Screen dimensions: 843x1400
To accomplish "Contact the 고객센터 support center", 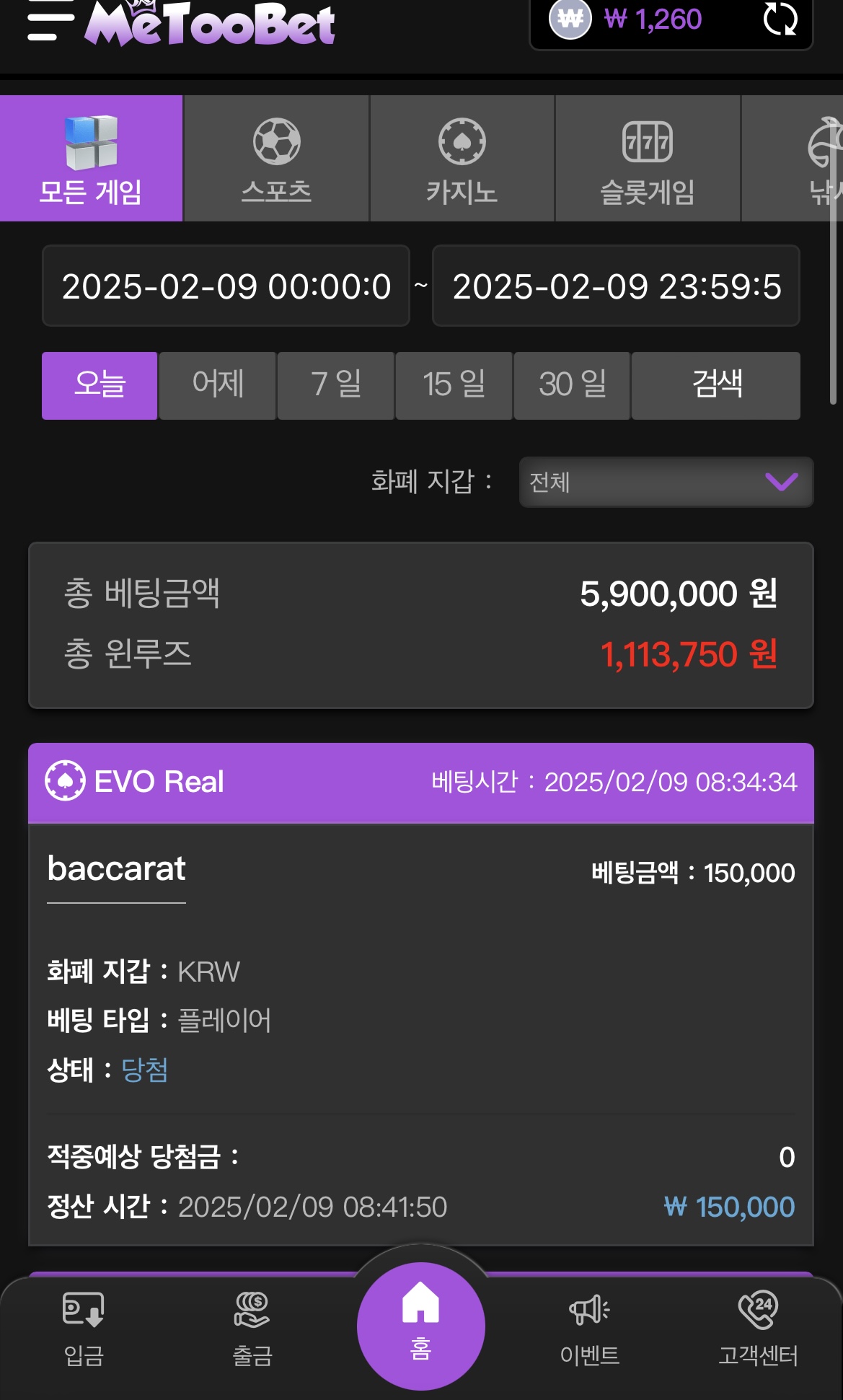I will tap(758, 1329).
